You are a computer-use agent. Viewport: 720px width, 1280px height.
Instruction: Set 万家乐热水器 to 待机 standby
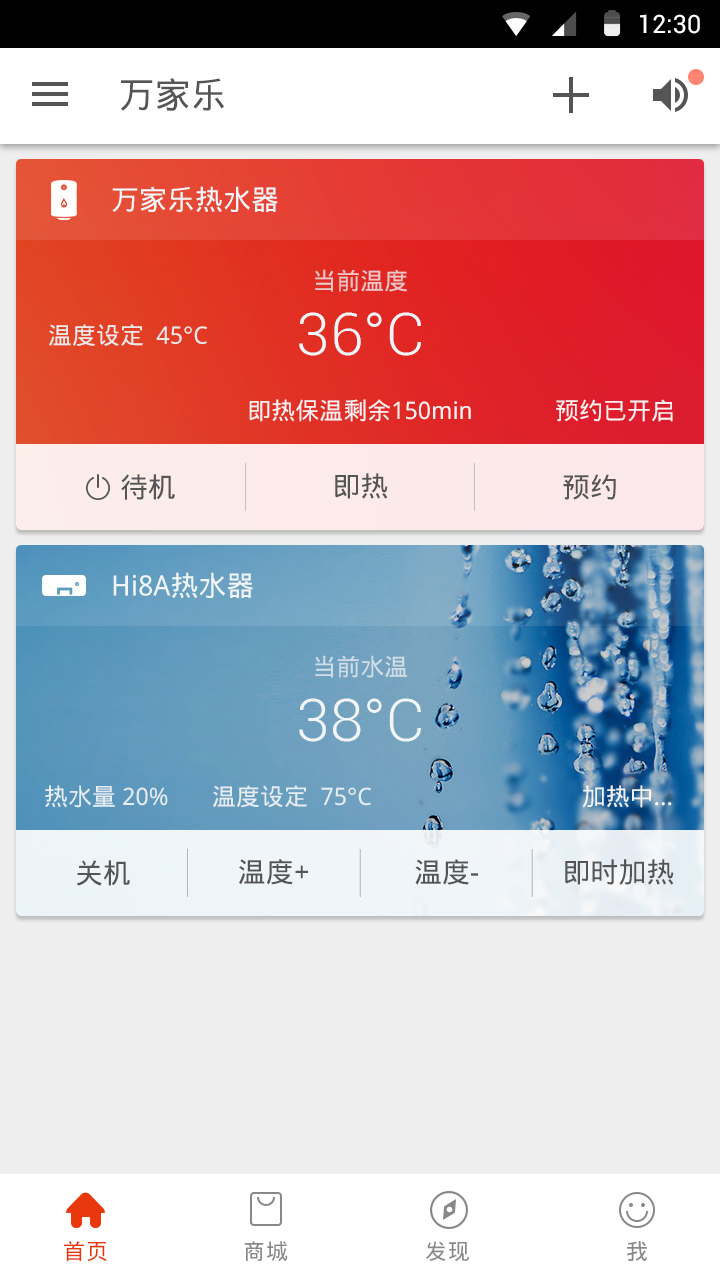131,488
